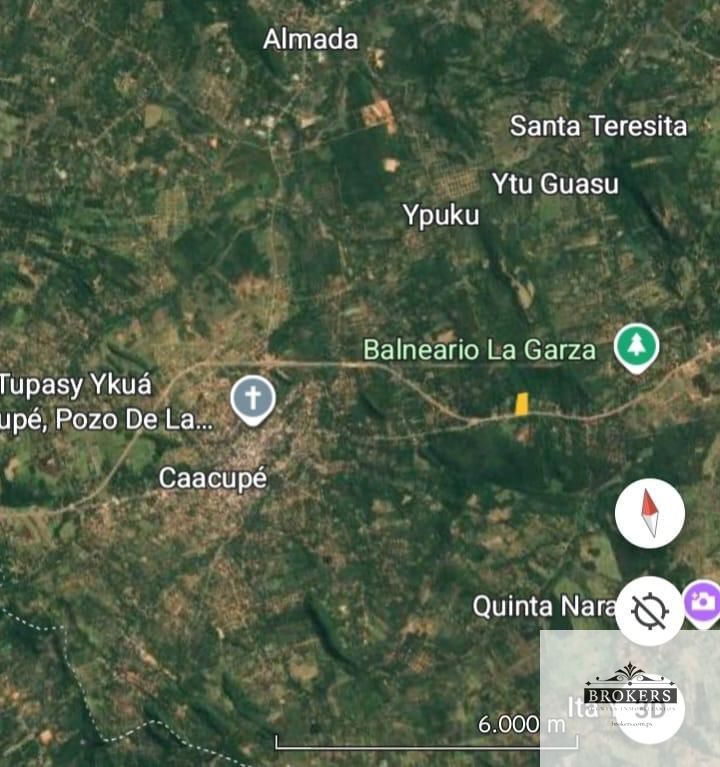
Task: Tap the location tracking button
Action: tap(650, 609)
